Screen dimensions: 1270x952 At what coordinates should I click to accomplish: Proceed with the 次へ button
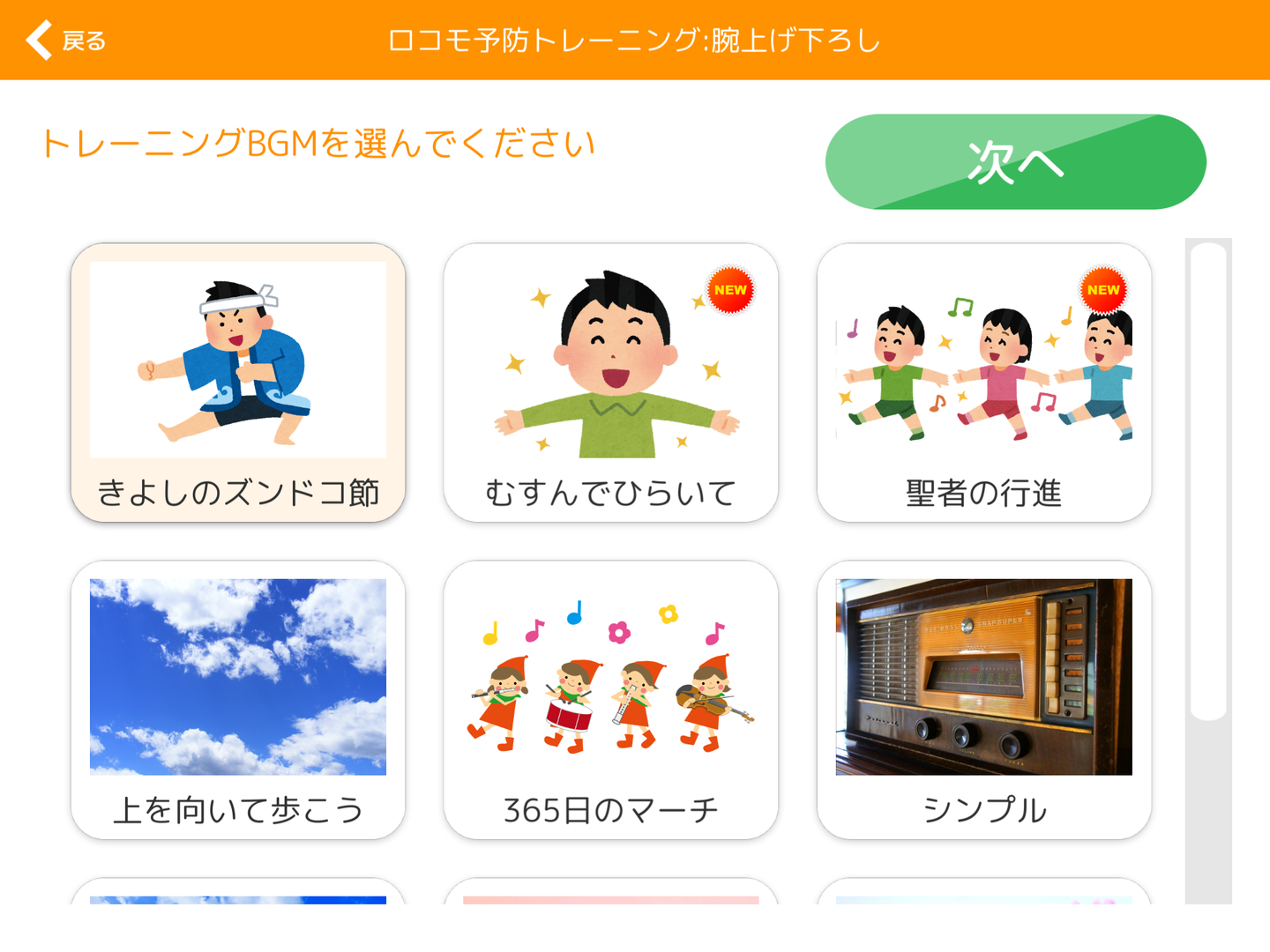pyautogui.click(x=1015, y=162)
